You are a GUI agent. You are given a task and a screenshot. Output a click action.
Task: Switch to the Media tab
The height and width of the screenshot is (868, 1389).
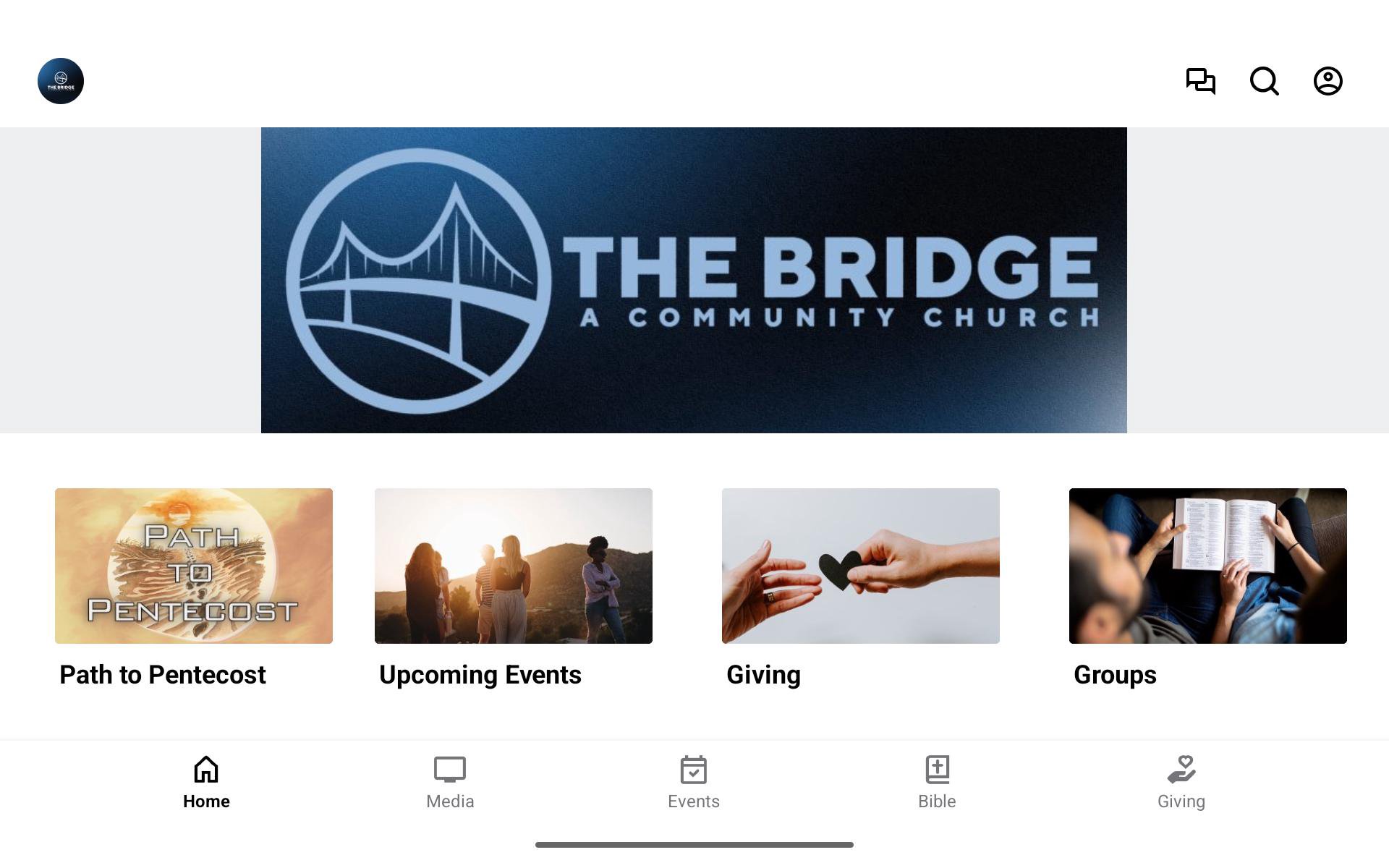pos(450,783)
